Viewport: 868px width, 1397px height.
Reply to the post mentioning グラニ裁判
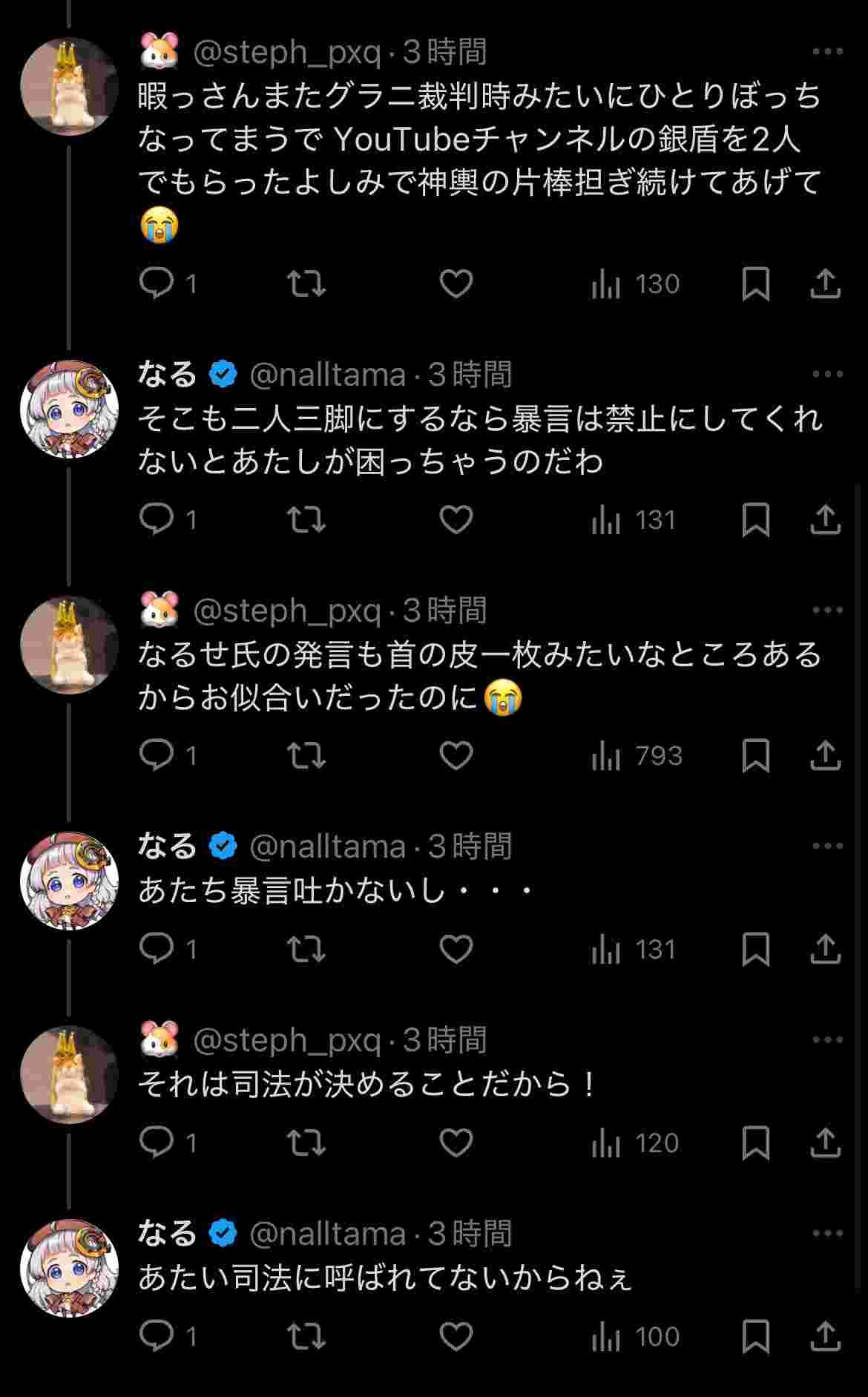pyautogui.click(x=157, y=284)
